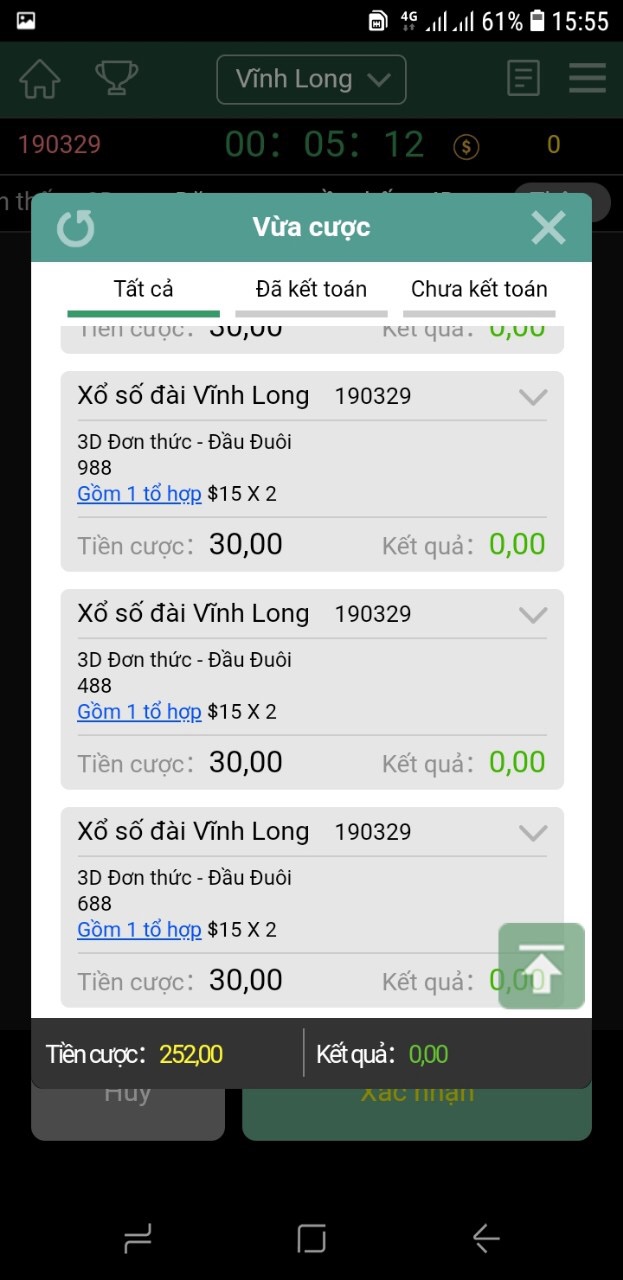623x1280 pixels.
Task: Open the Vĩnh Long lottery dropdown
Action: [x=311, y=80]
